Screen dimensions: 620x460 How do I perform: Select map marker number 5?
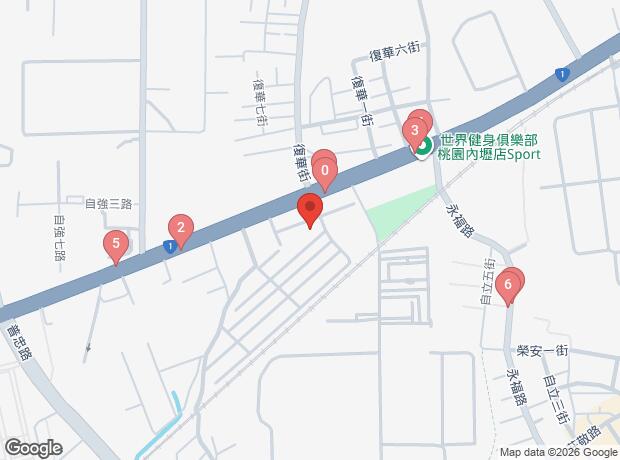click(x=116, y=244)
